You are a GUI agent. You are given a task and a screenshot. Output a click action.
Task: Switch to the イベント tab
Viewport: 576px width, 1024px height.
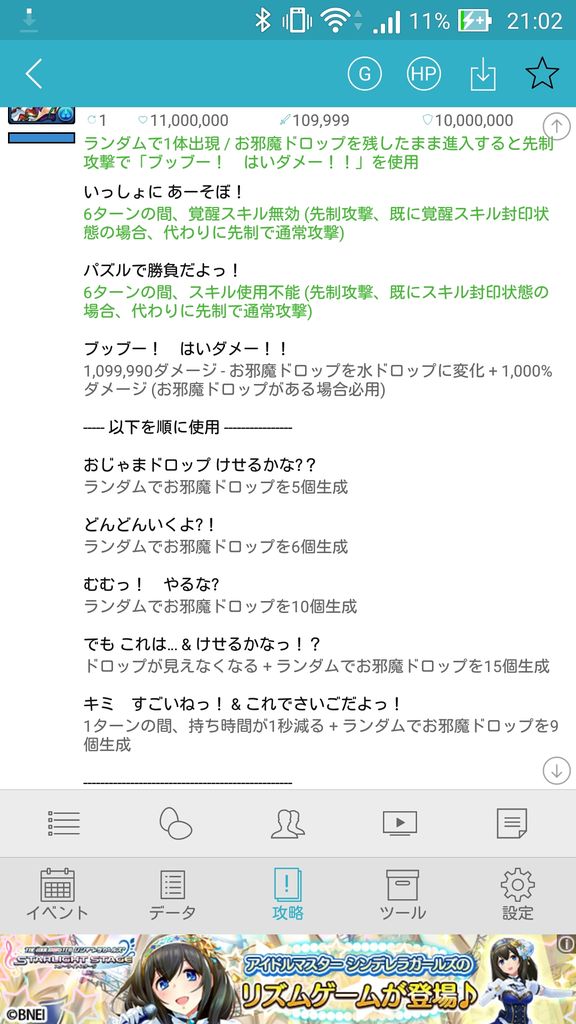[x=57, y=895]
